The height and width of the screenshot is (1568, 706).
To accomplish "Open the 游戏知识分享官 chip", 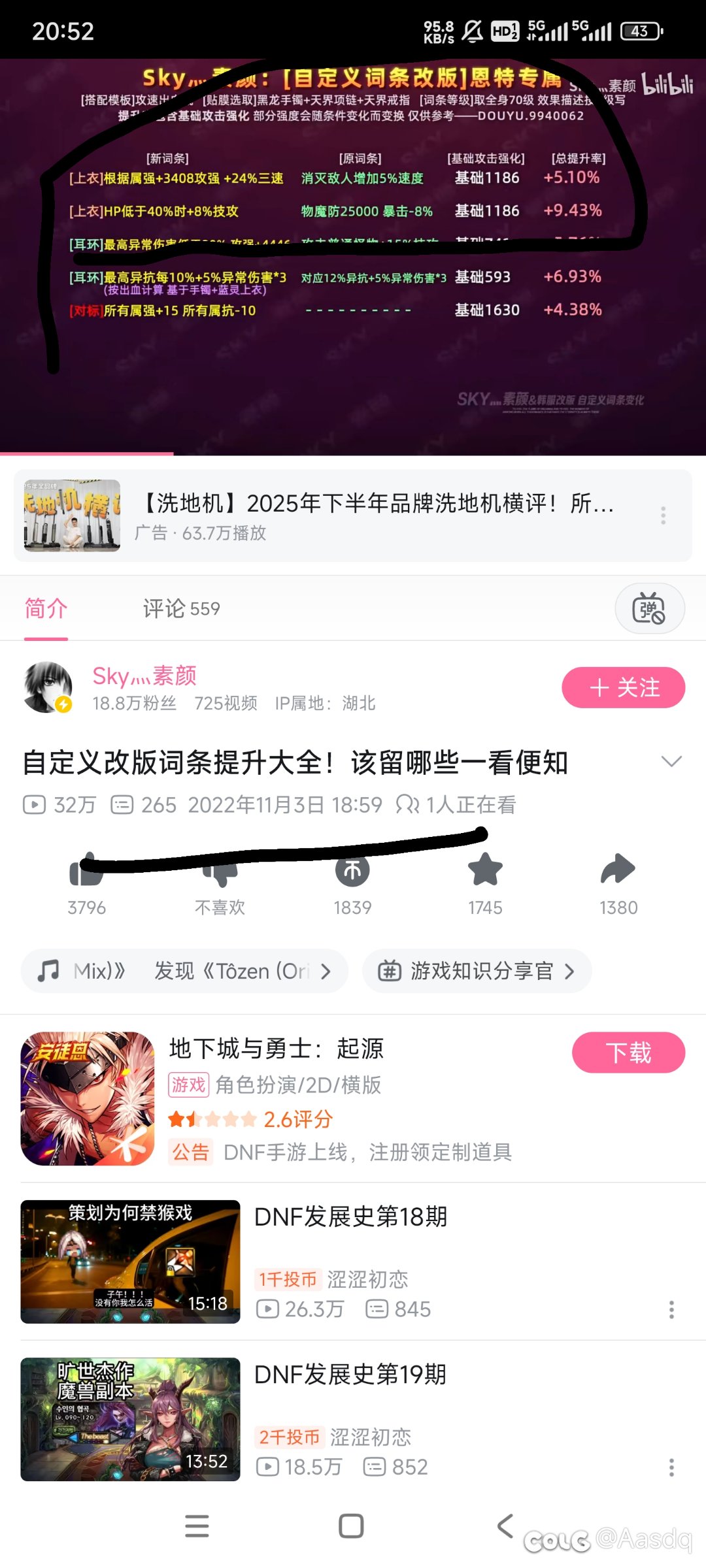I will point(477,971).
